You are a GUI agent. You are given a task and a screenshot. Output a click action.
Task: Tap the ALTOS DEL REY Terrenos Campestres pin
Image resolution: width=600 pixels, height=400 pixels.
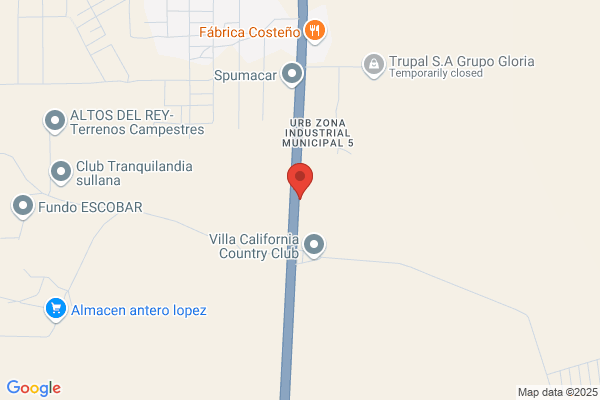tap(55, 121)
